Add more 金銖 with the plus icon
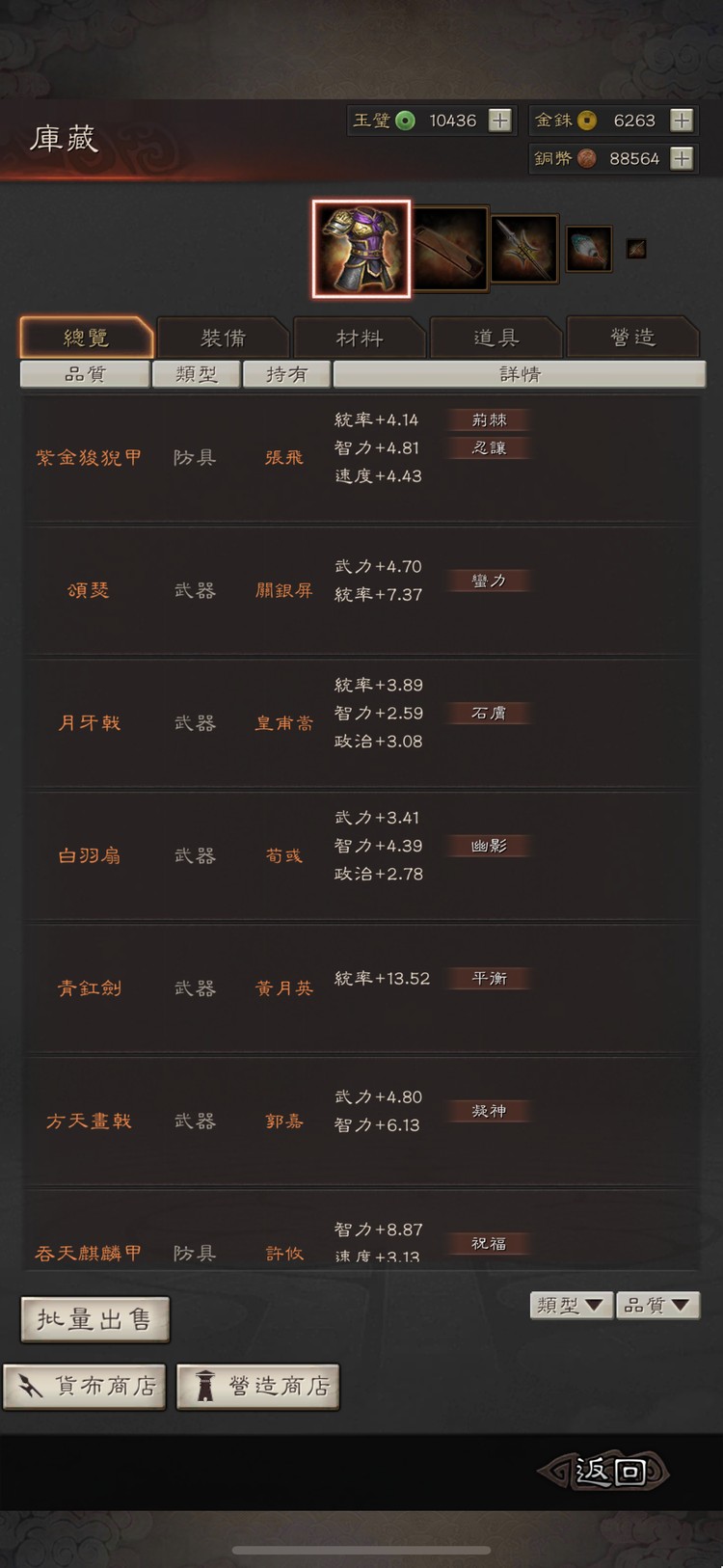 pos(682,122)
